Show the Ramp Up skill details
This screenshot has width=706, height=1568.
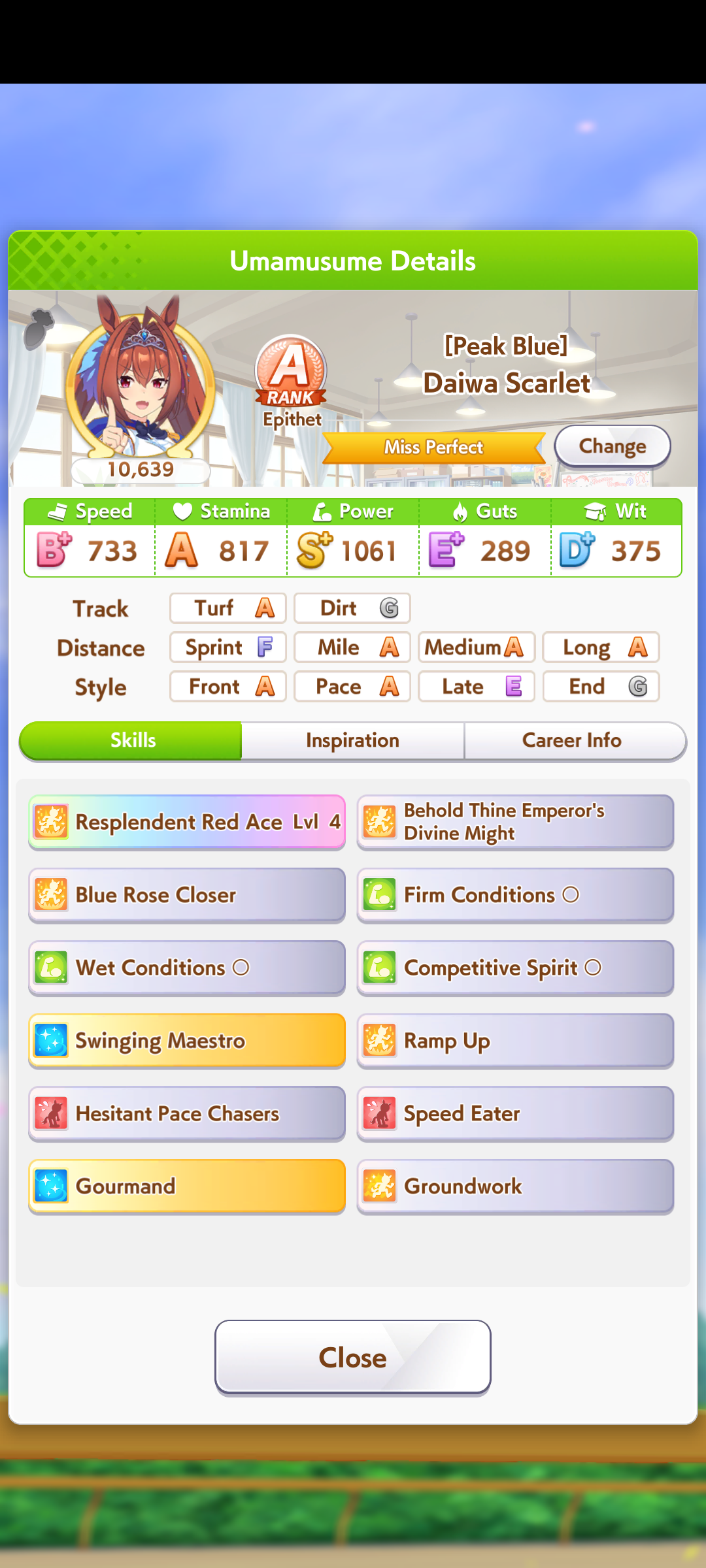(515, 1041)
